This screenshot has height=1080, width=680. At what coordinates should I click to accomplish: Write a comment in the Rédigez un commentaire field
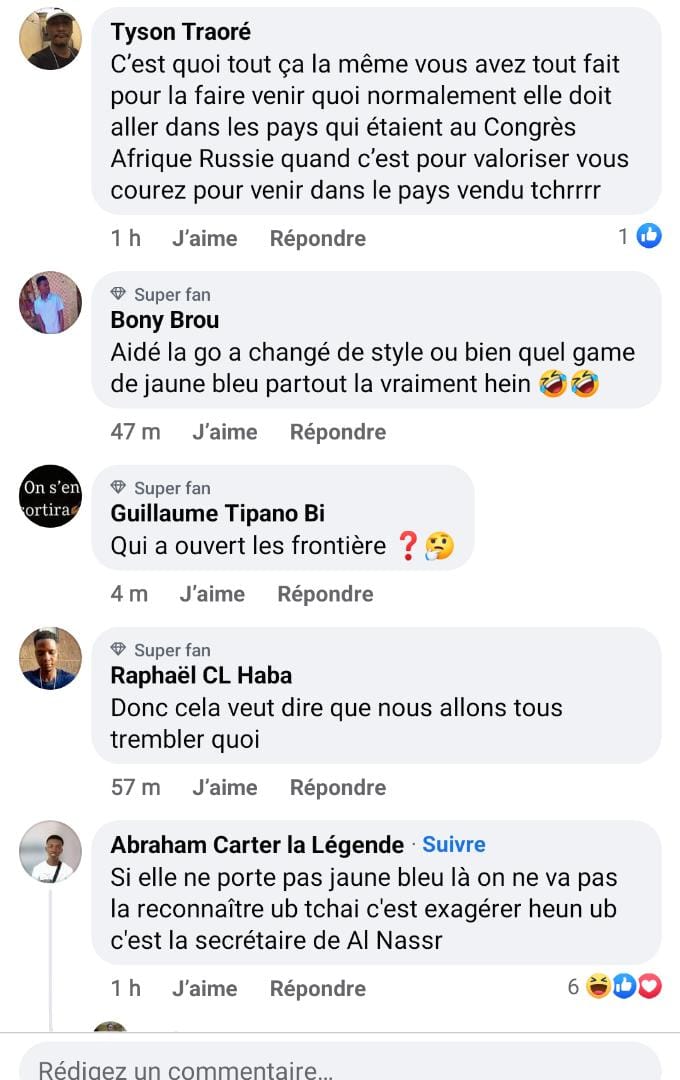[x=340, y=1066]
